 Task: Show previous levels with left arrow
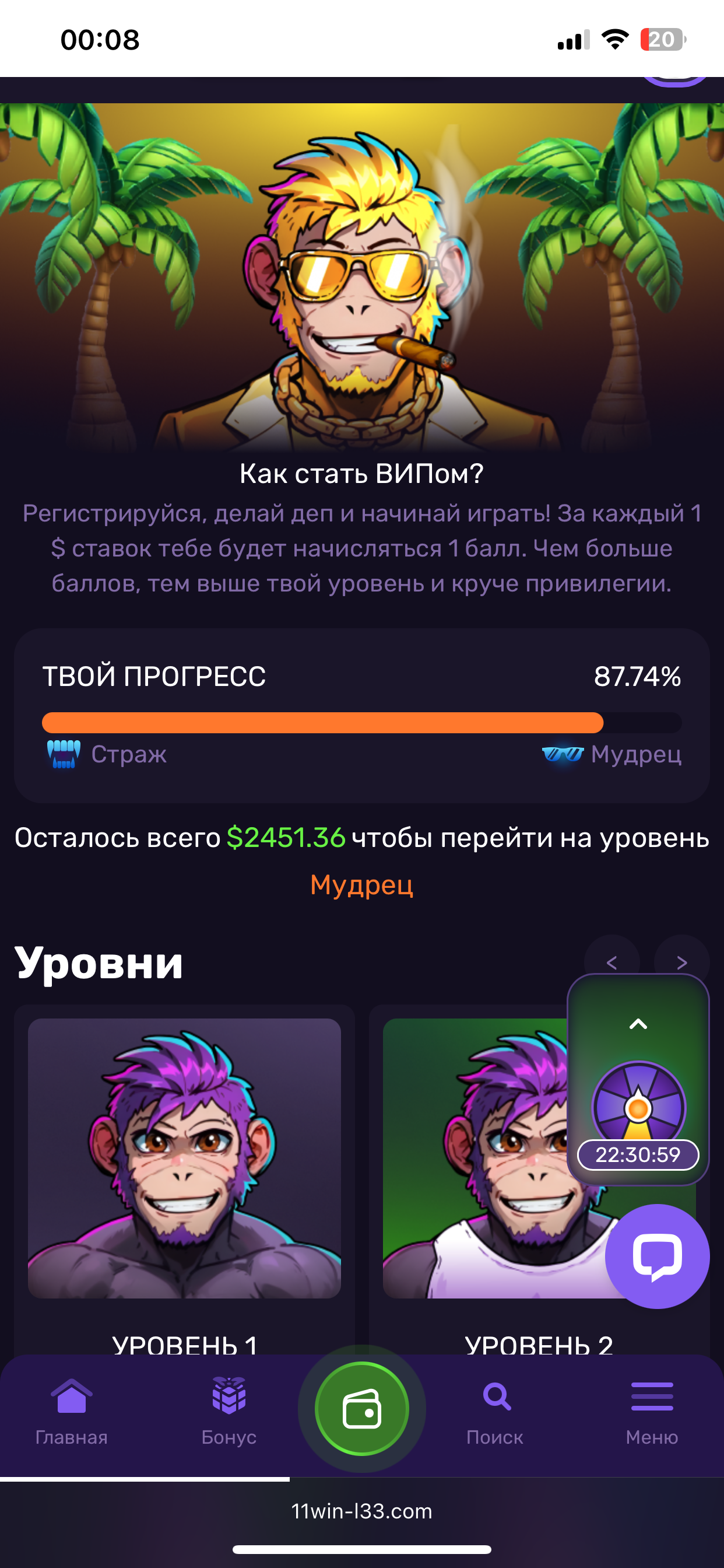(611, 962)
